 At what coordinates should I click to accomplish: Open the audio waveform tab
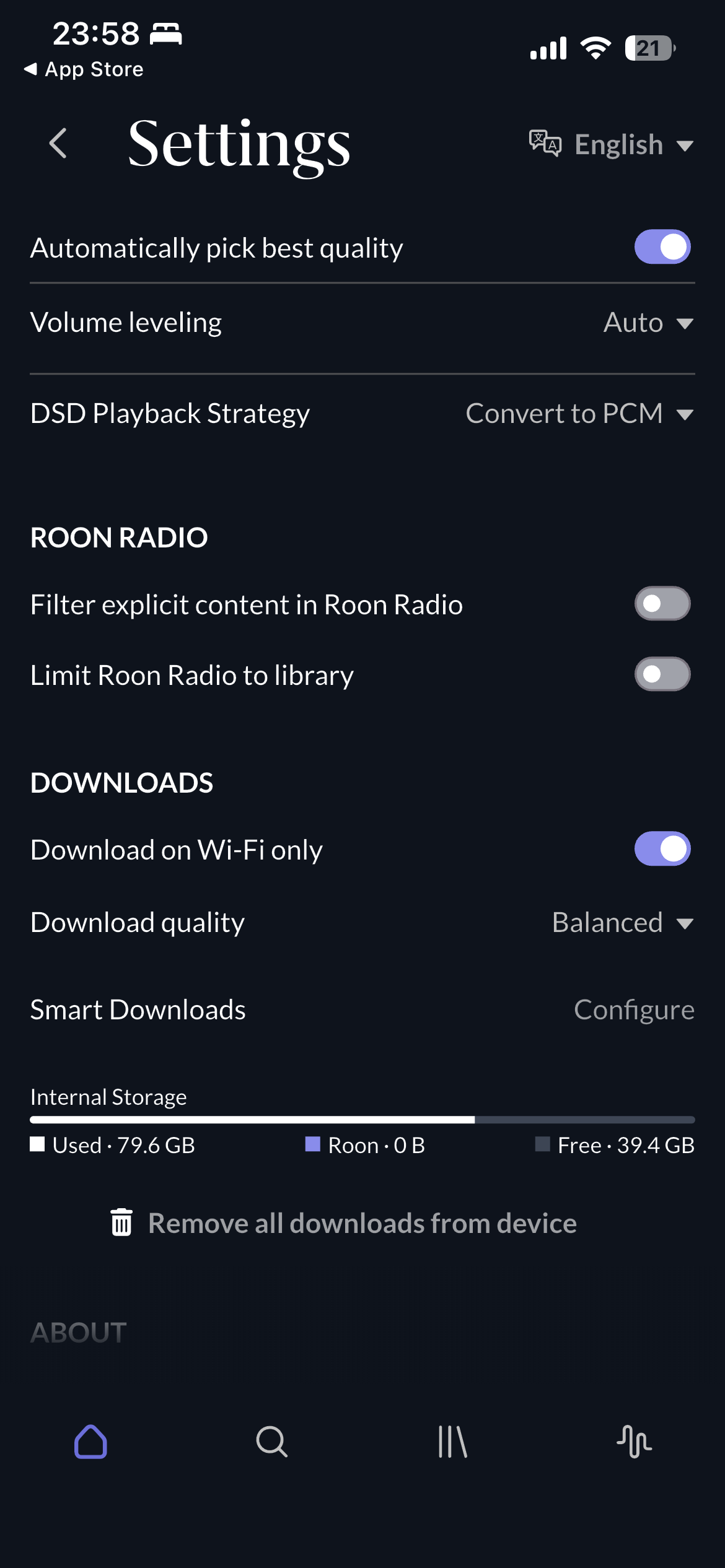634,1442
